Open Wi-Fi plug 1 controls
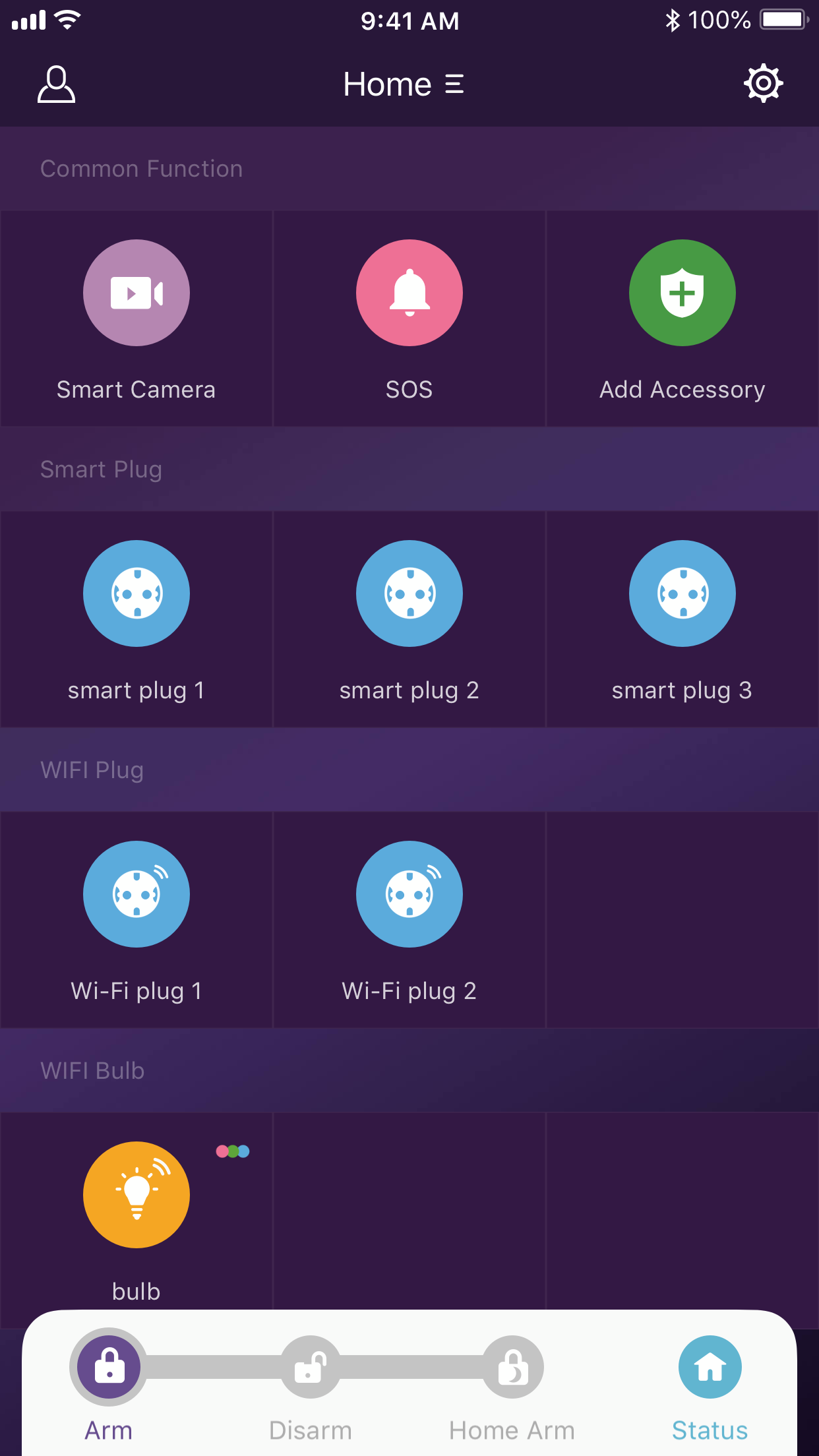 click(136, 894)
